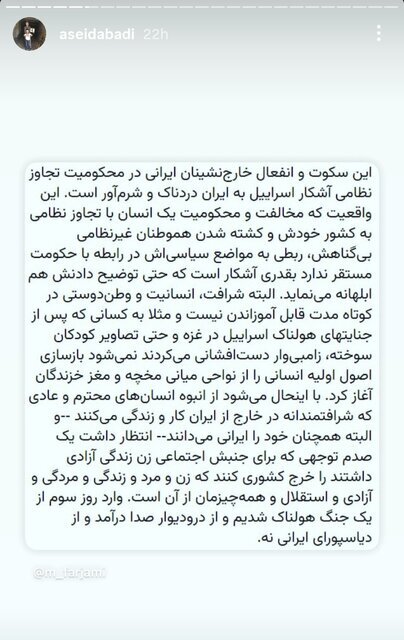
Task: Open aseidabadi's profile picture
Action: point(29,34)
